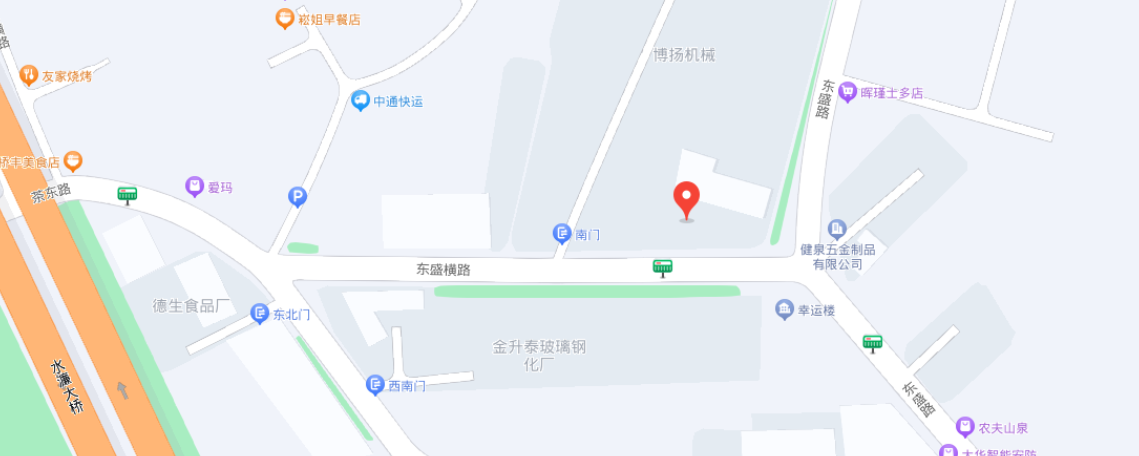The width and height of the screenshot is (1139, 456).
Task: Select the 东北门 gate marker
Action: coord(259,314)
